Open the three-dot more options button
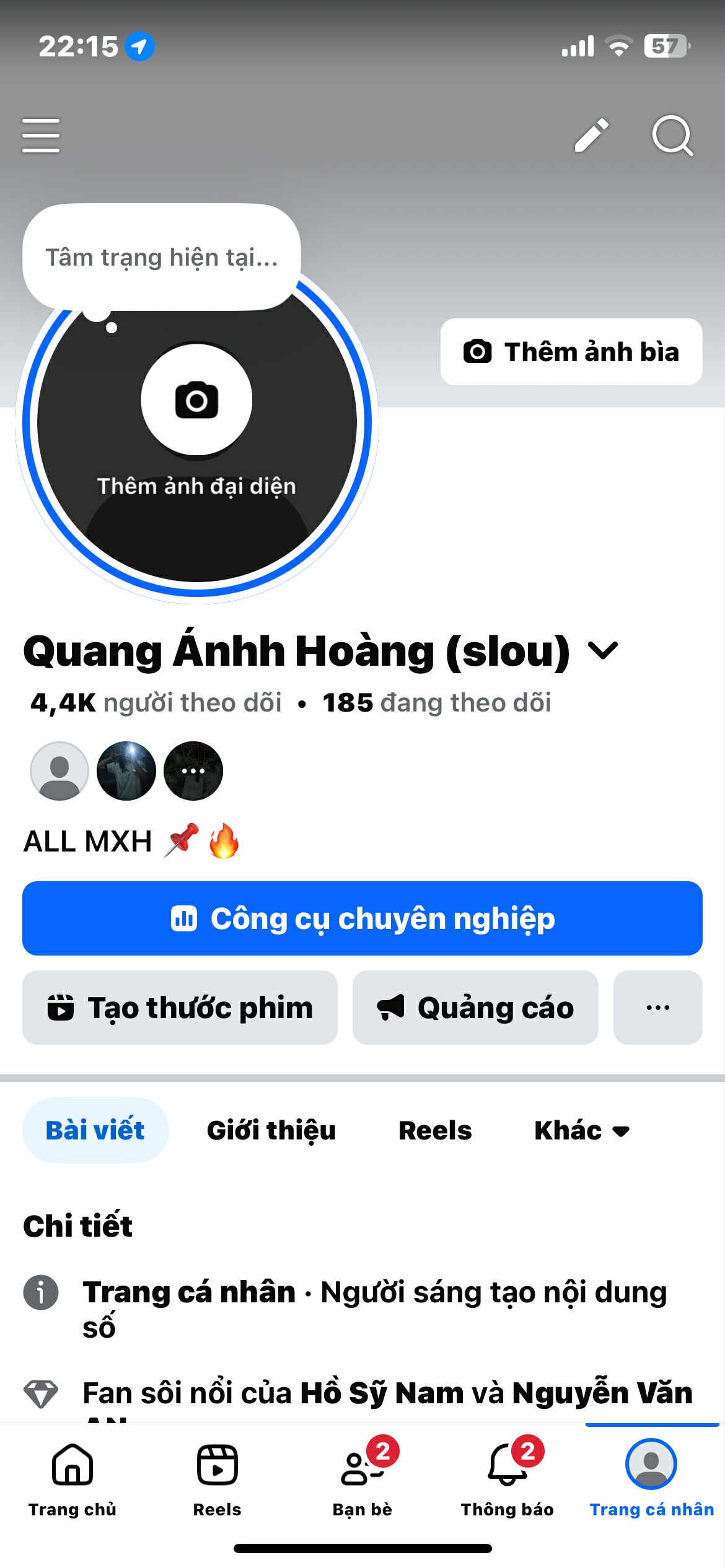The image size is (725, 1568). 657,1008
